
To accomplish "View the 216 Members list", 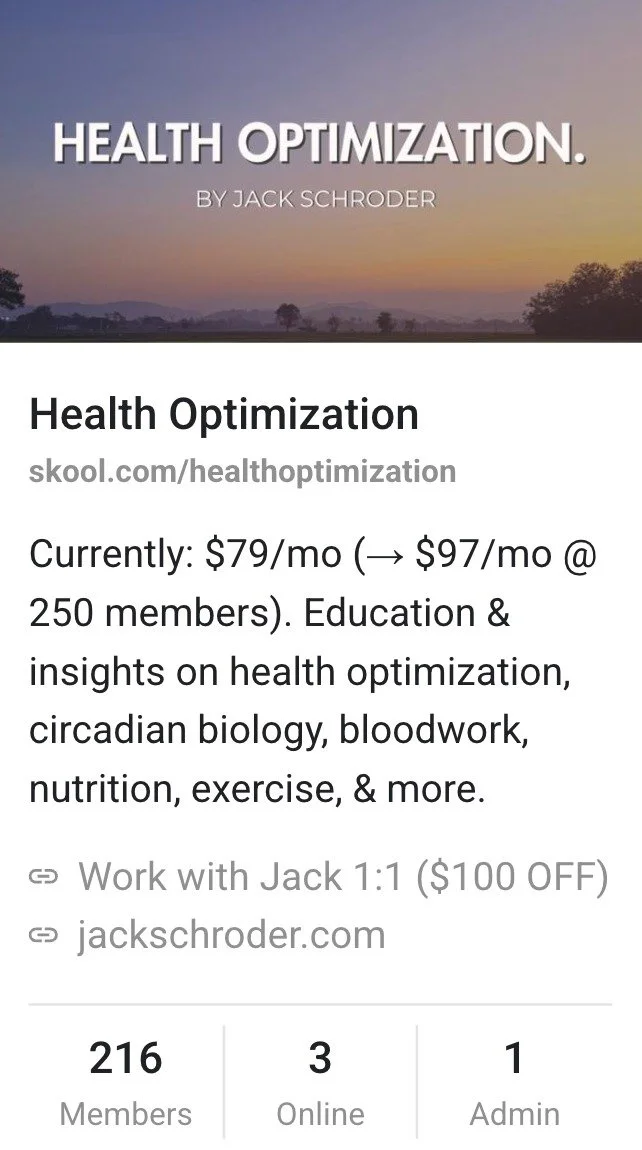I will click(x=126, y=1083).
